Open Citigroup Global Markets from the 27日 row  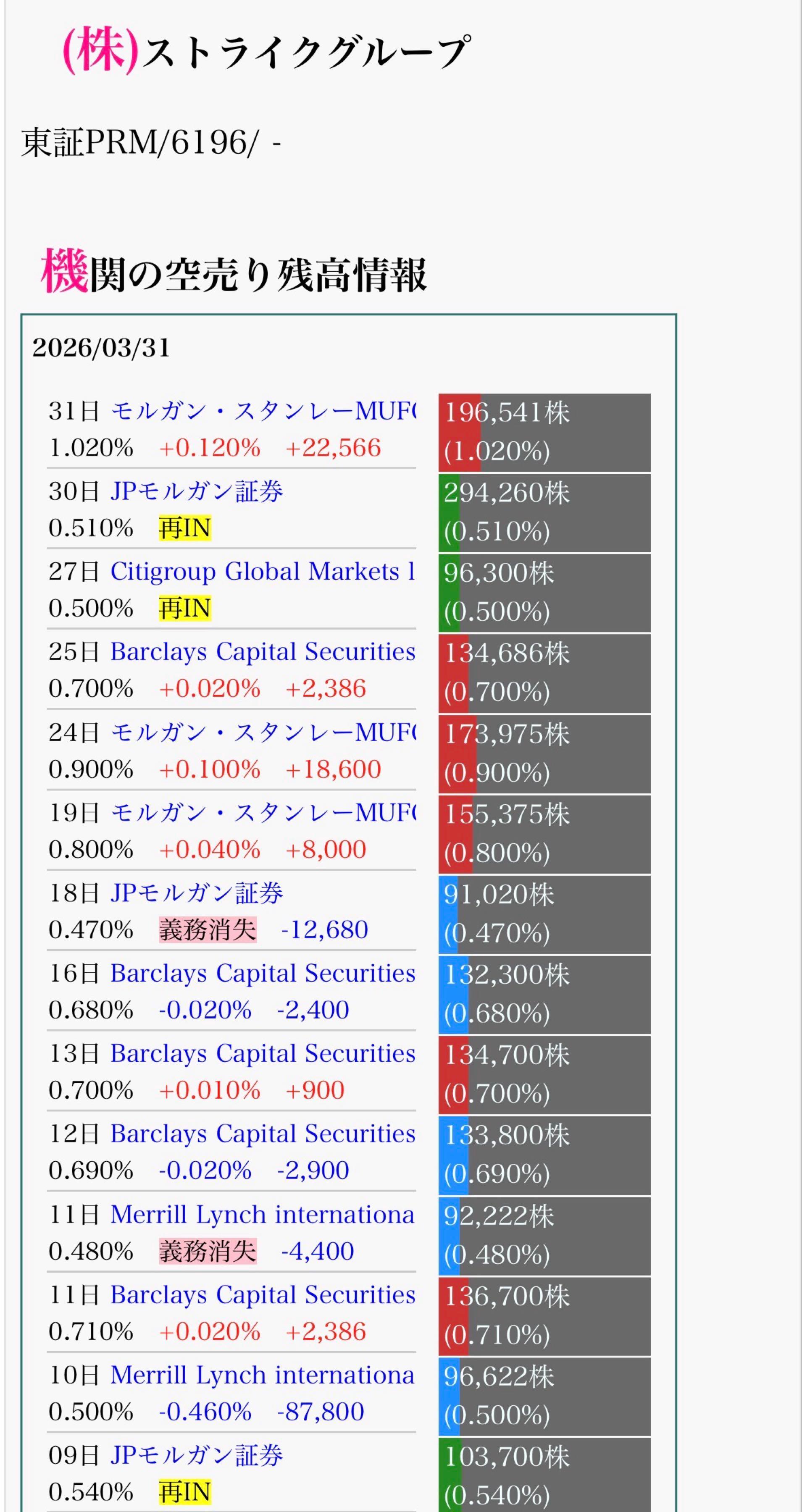[263, 572]
